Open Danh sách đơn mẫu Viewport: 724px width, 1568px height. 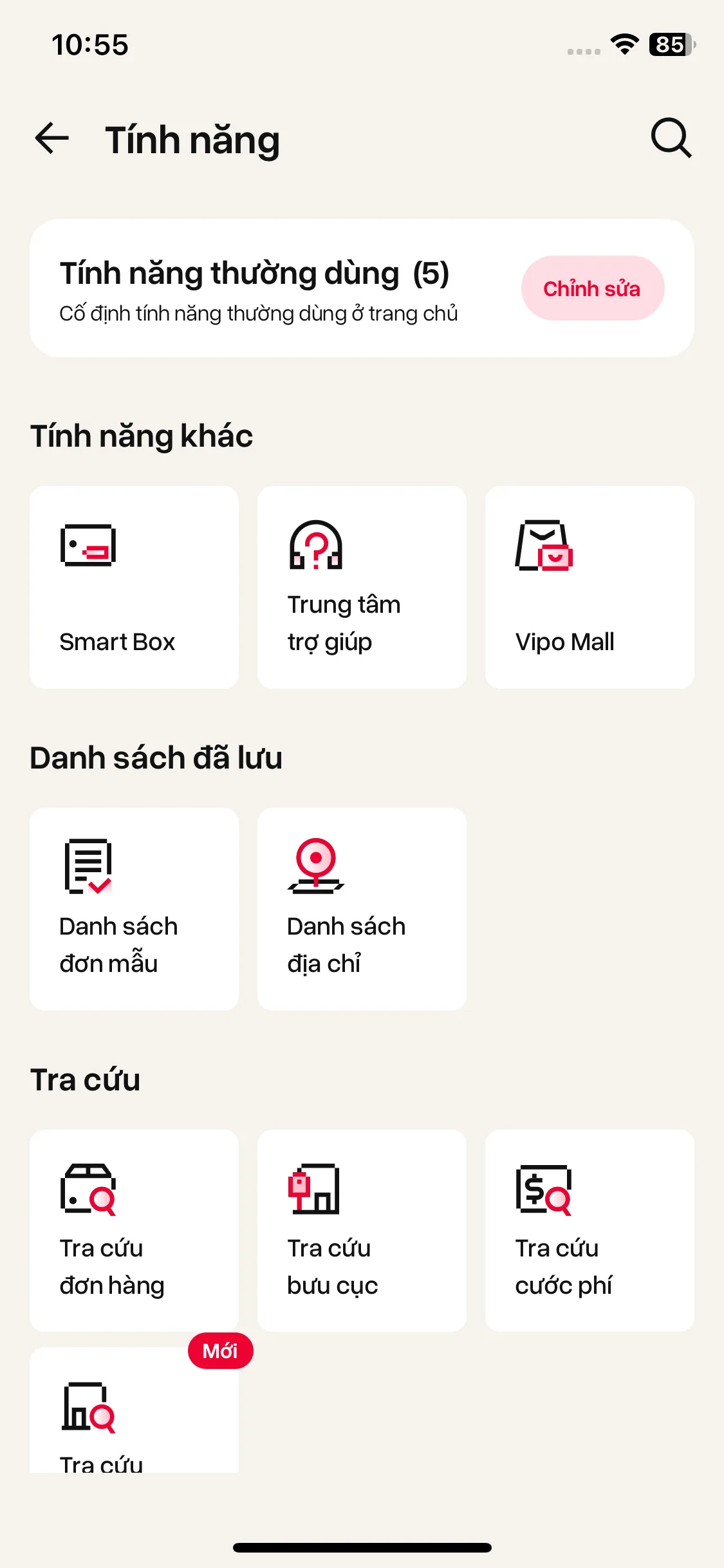(x=134, y=909)
